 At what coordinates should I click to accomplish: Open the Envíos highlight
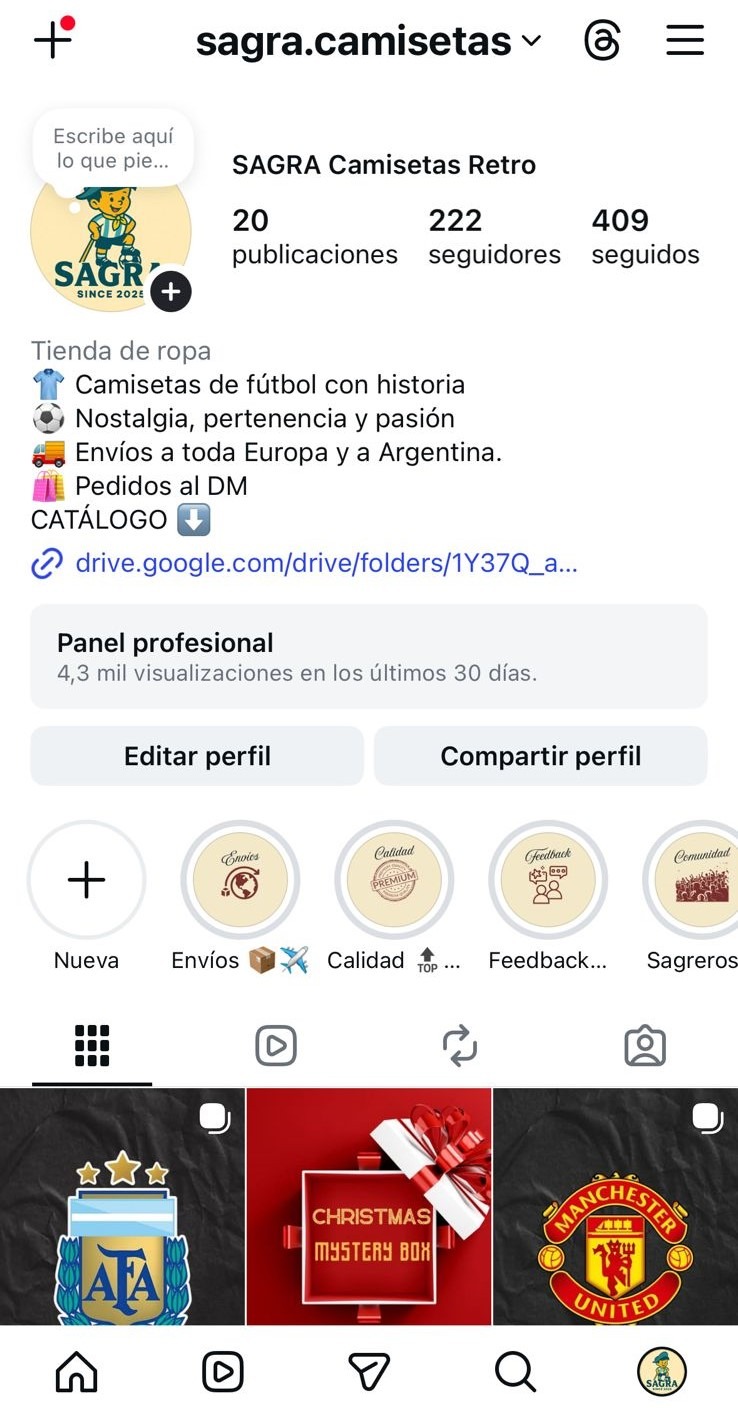(240, 880)
